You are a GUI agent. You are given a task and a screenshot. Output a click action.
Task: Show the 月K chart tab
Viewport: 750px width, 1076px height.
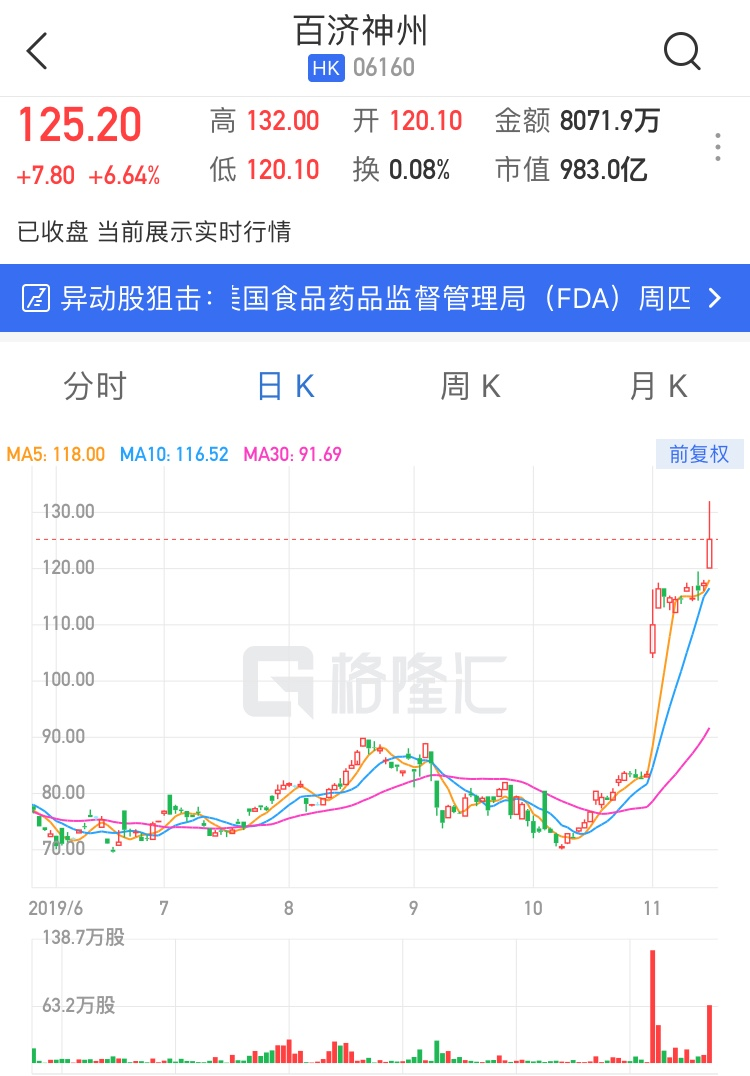point(658,386)
